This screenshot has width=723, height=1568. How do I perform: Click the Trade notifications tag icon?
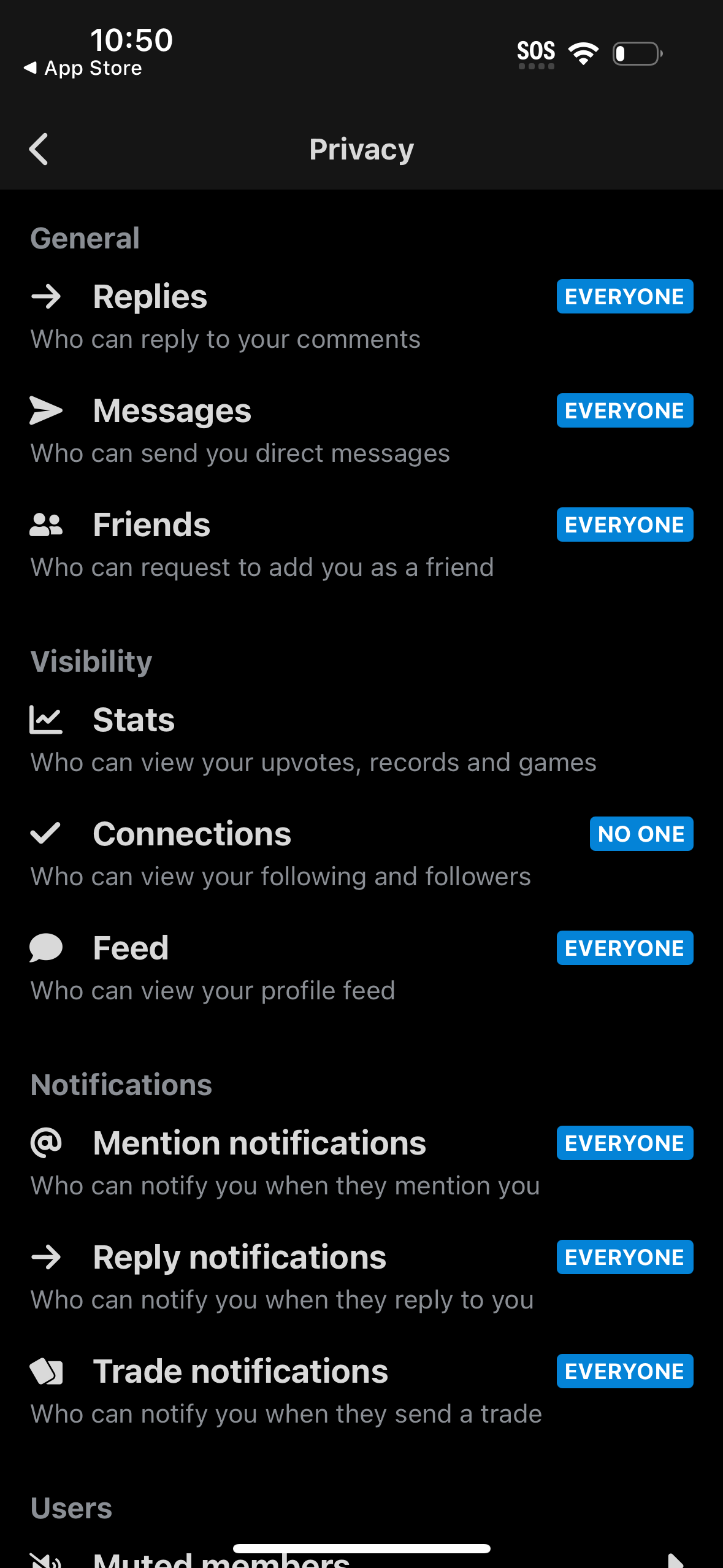pos(45,1370)
